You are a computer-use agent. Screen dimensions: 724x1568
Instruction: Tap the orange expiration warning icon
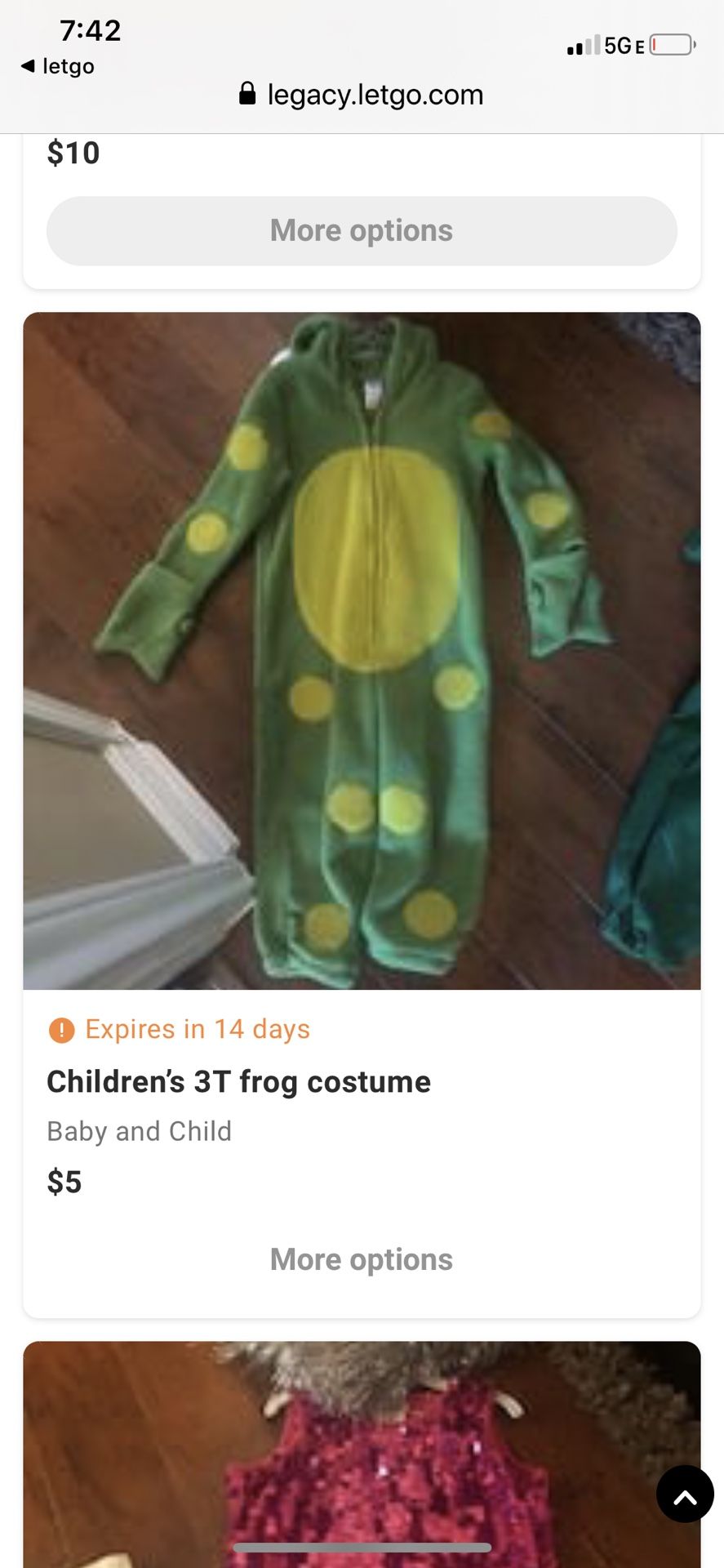[x=61, y=1029]
